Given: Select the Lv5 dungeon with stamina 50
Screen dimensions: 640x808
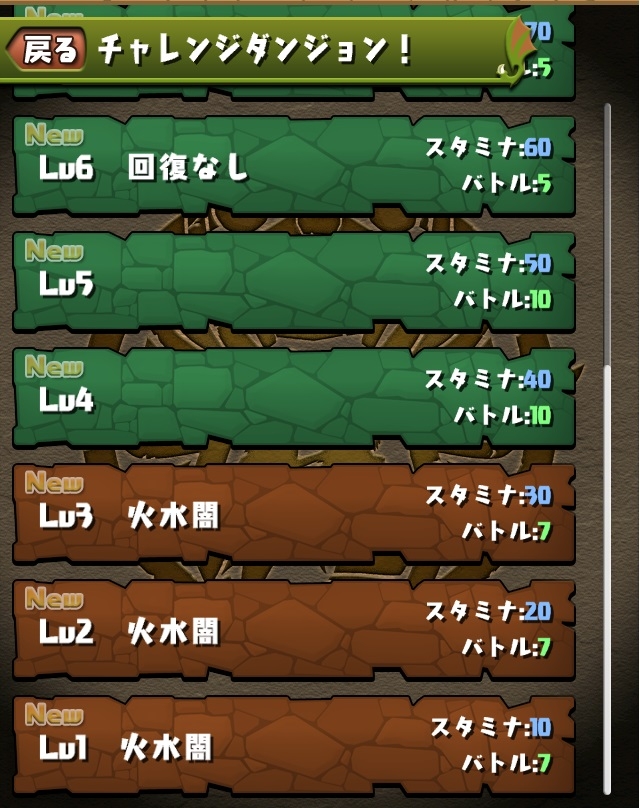Looking at the screenshot, I should [293, 282].
